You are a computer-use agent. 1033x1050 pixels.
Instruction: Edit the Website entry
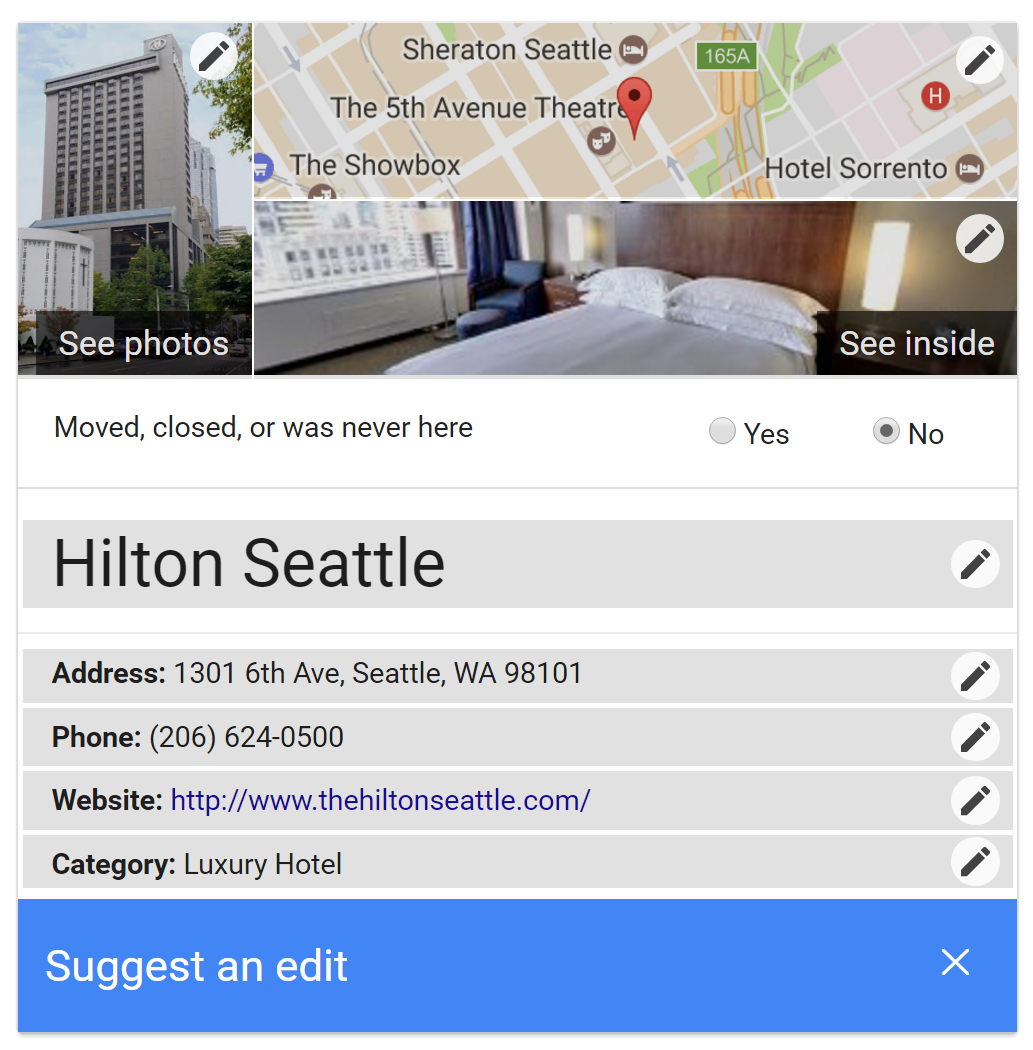[974, 800]
